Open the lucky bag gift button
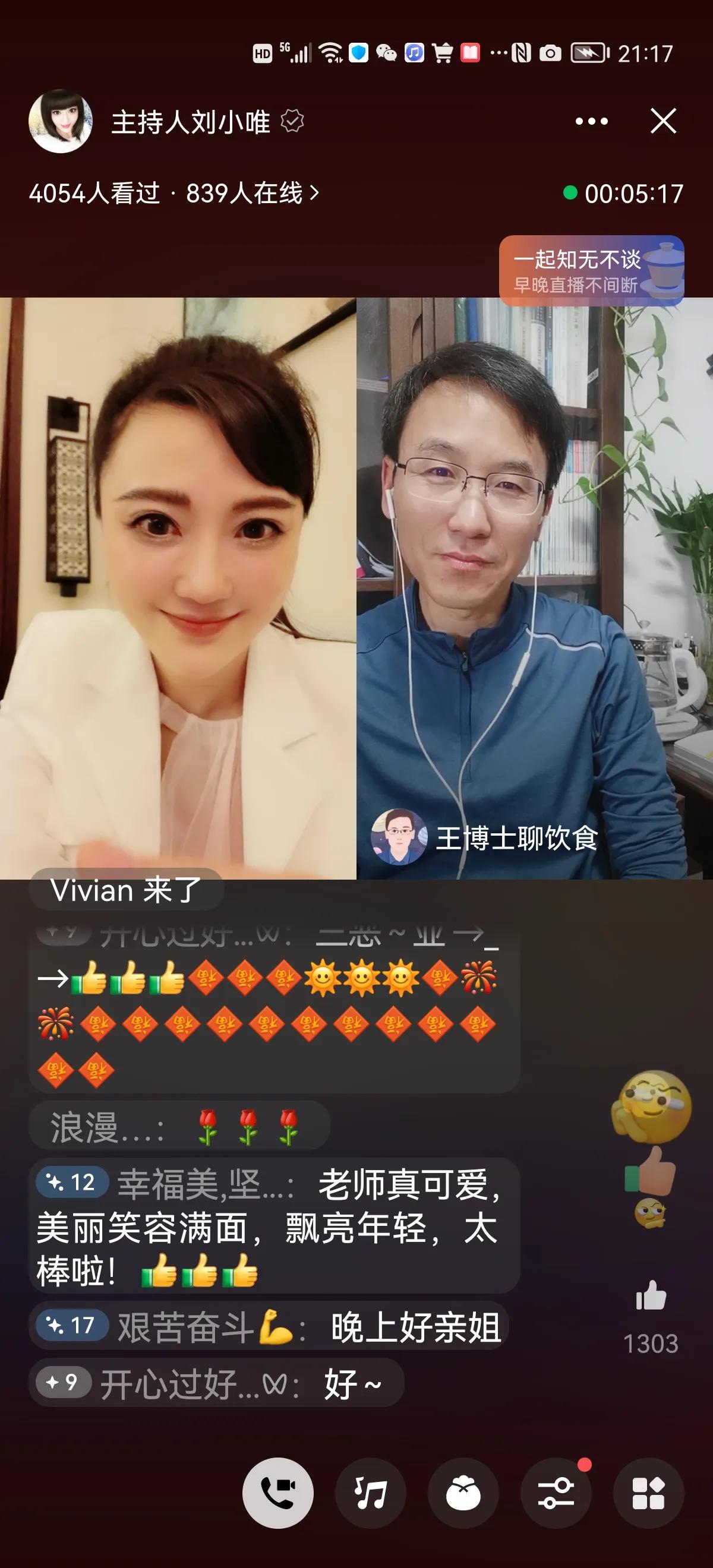Screen dimensions: 713x1568 coord(463,1493)
